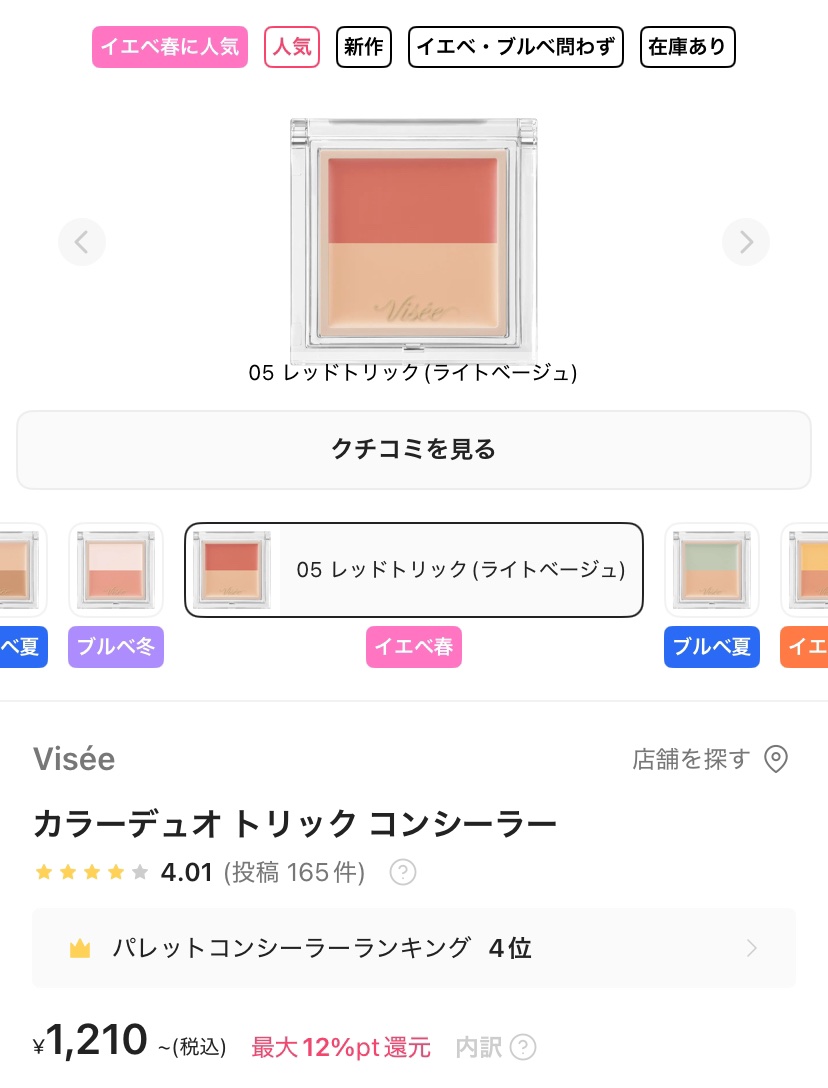
Task: Click the Visée brand name link
Action: click(74, 760)
